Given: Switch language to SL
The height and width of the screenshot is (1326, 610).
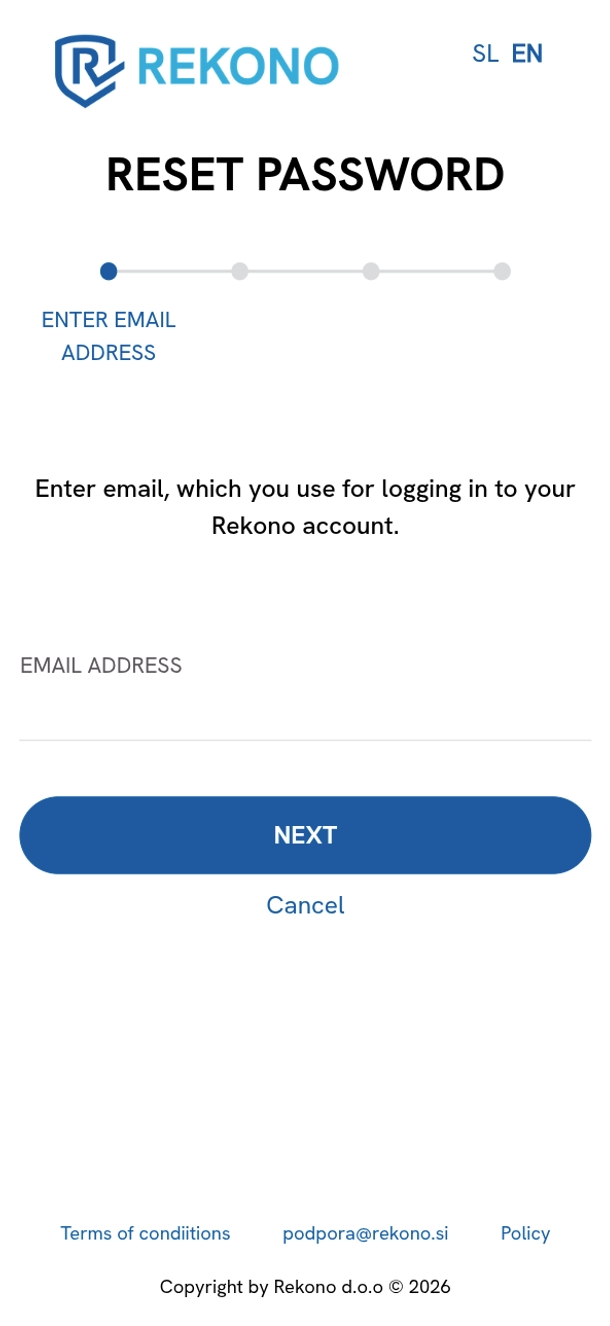Looking at the screenshot, I should pyautogui.click(x=485, y=54).
